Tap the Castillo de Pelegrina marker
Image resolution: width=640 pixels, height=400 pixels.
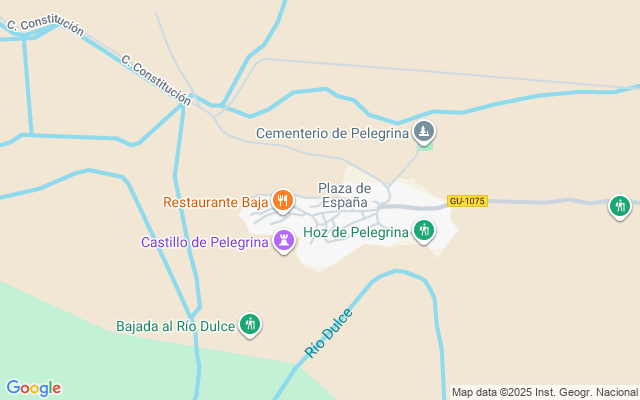click(284, 241)
